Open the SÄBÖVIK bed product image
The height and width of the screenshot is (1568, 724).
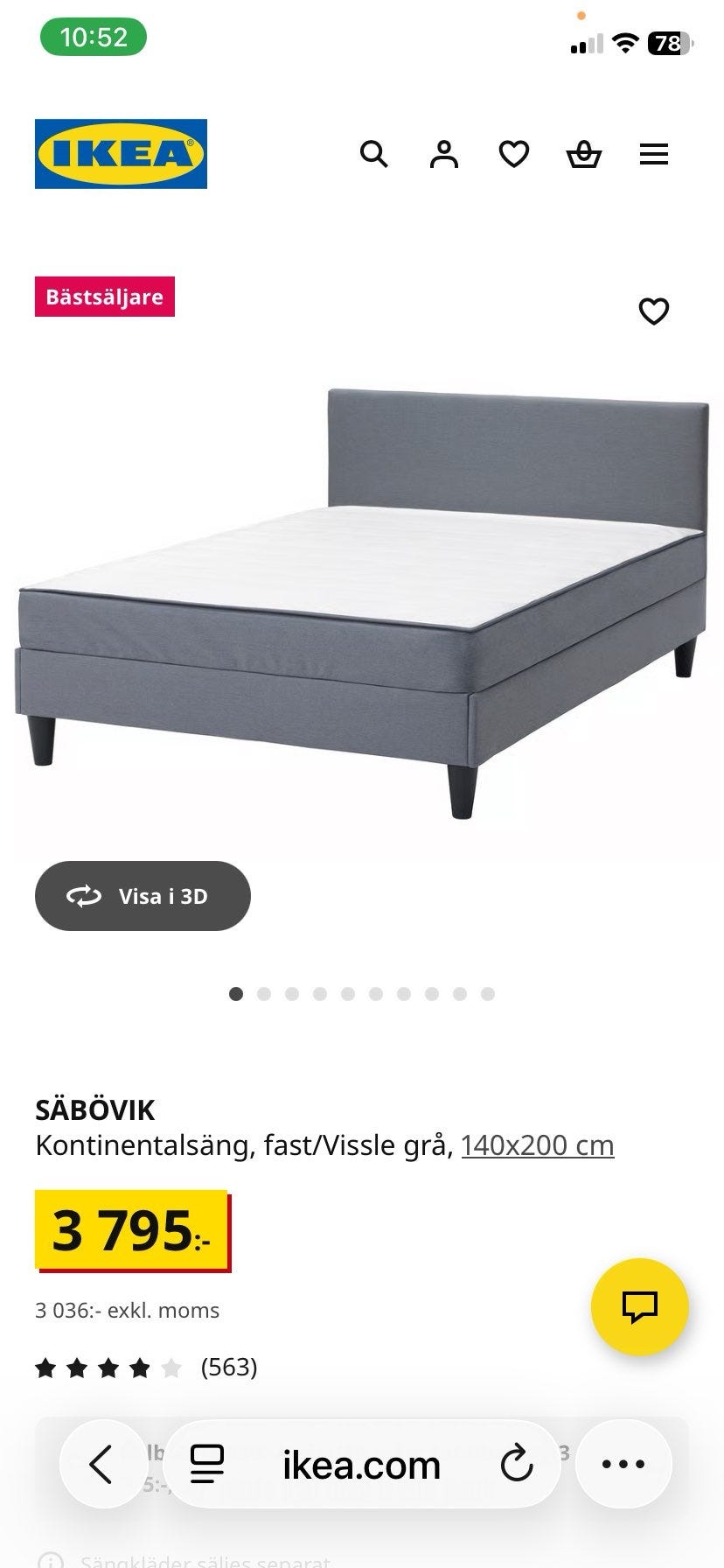click(362, 604)
